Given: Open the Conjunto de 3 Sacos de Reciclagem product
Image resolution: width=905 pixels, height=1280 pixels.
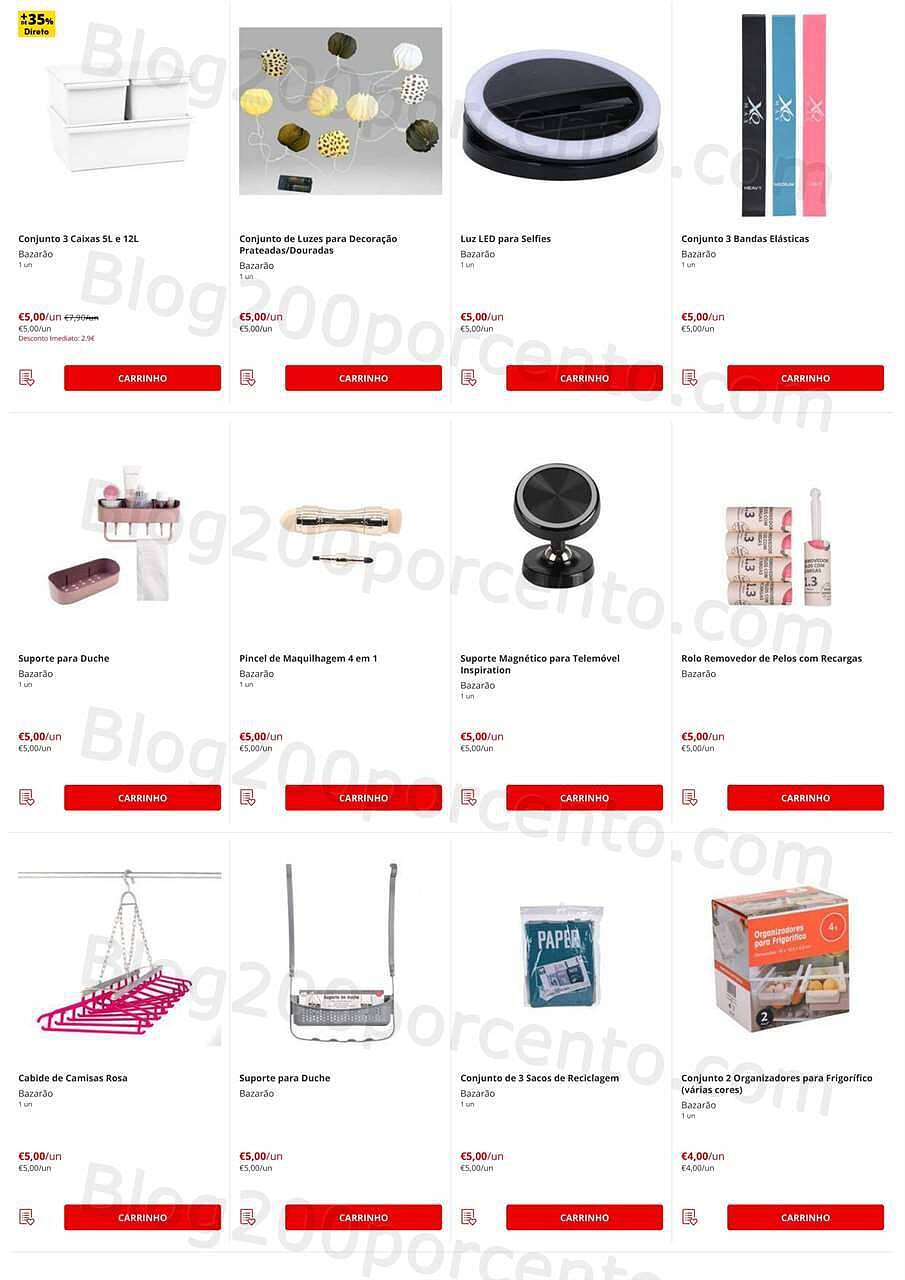Looking at the screenshot, I should click(539, 1078).
